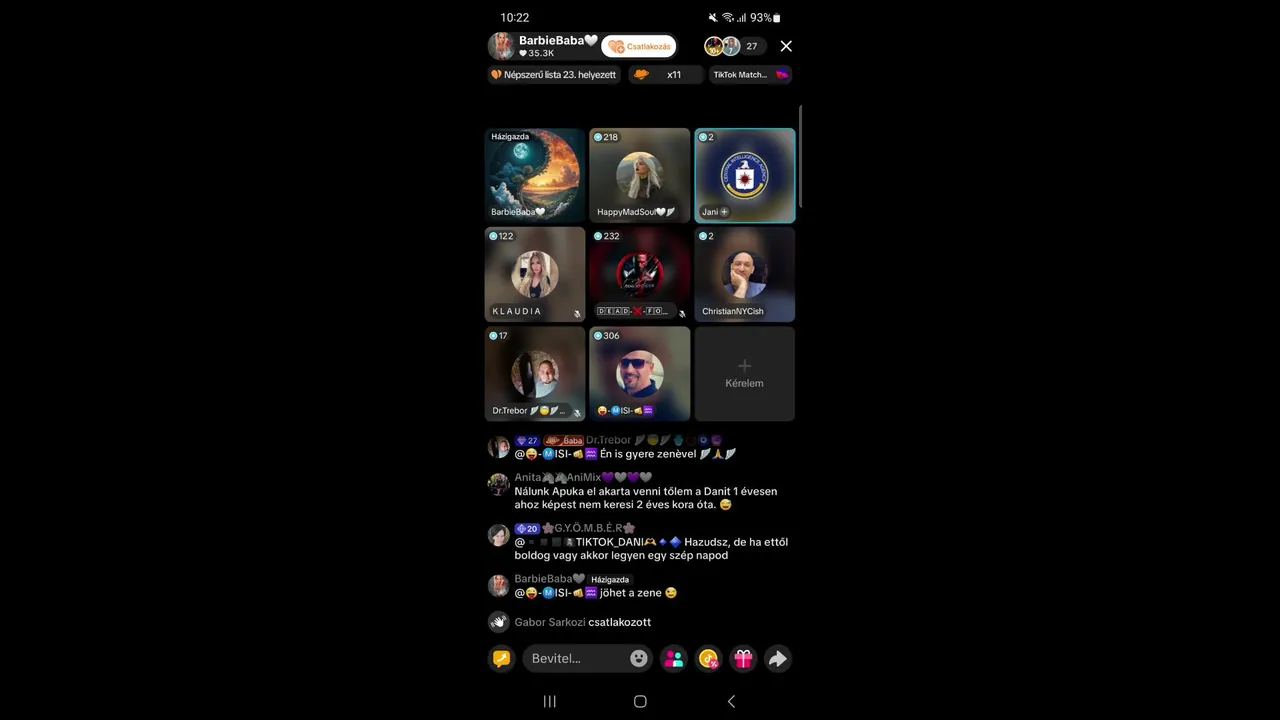The width and height of the screenshot is (1280, 720).
Task: Select HappyMadSoul guest tile
Action: [639, 175]
